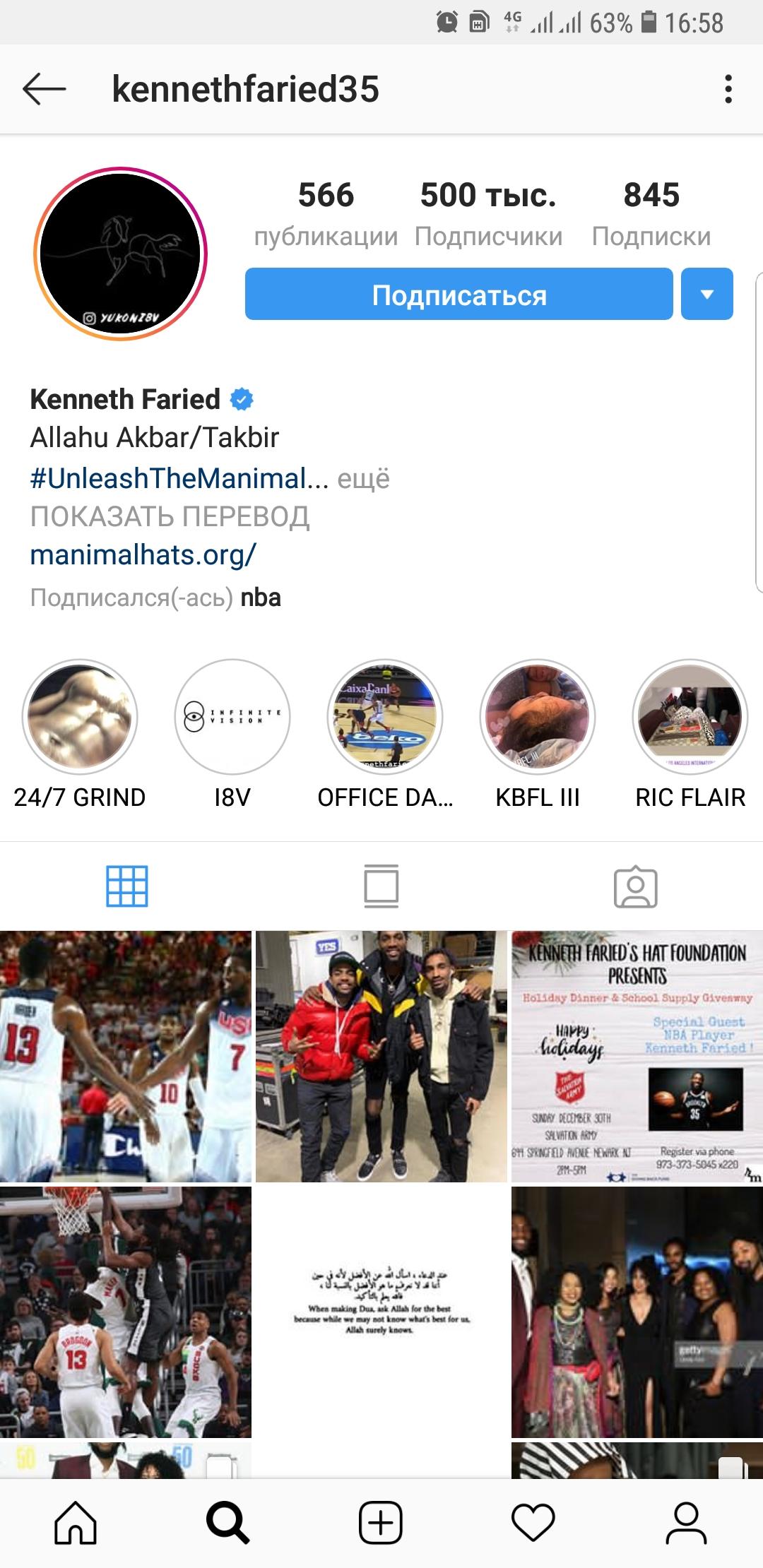Image resolution: width=763 pixels, height=1568 pixels.
Task: View the profile picture story
Action: click(120, 254)
